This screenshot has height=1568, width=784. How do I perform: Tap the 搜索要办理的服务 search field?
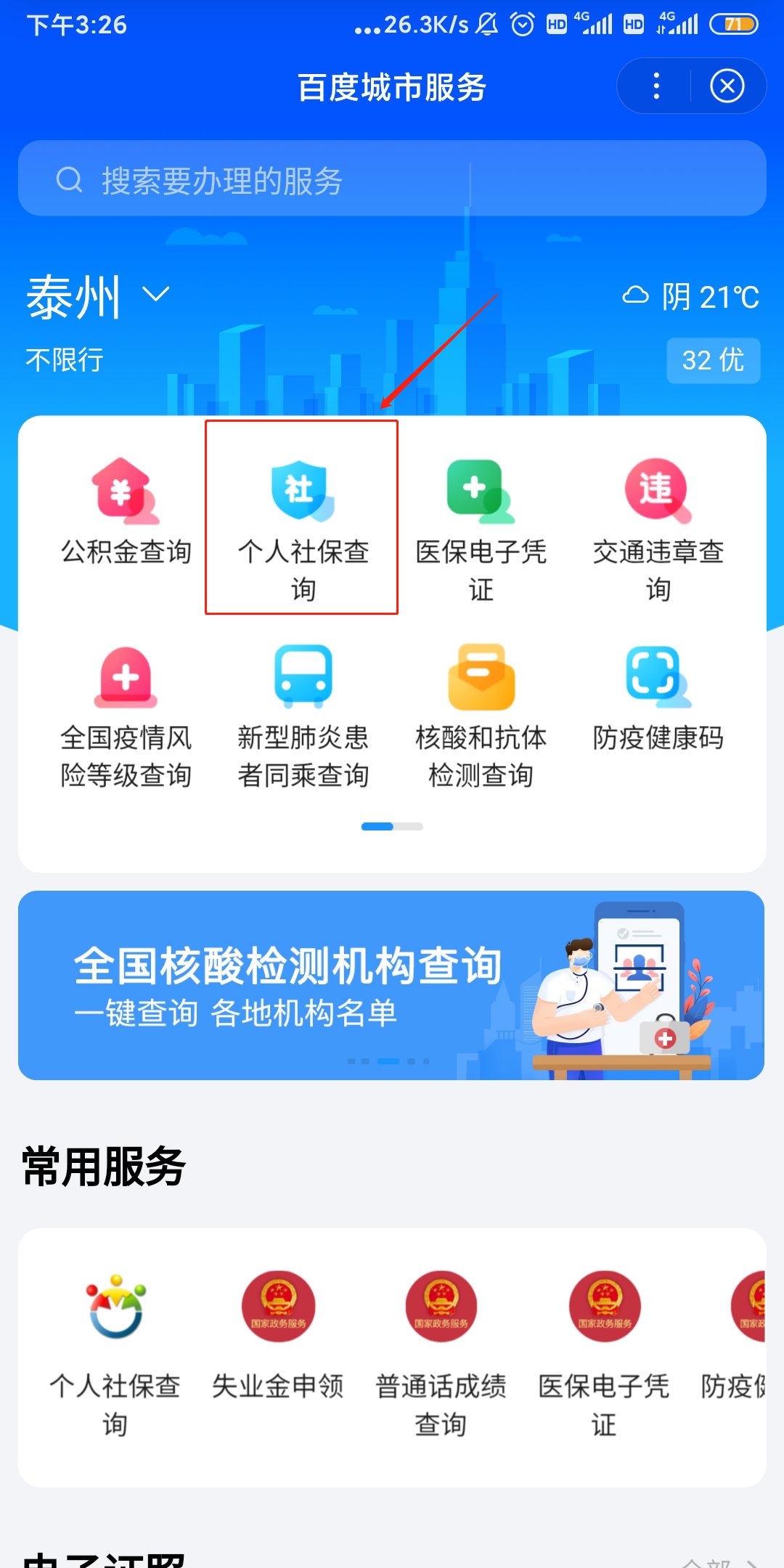pos(392,179)
